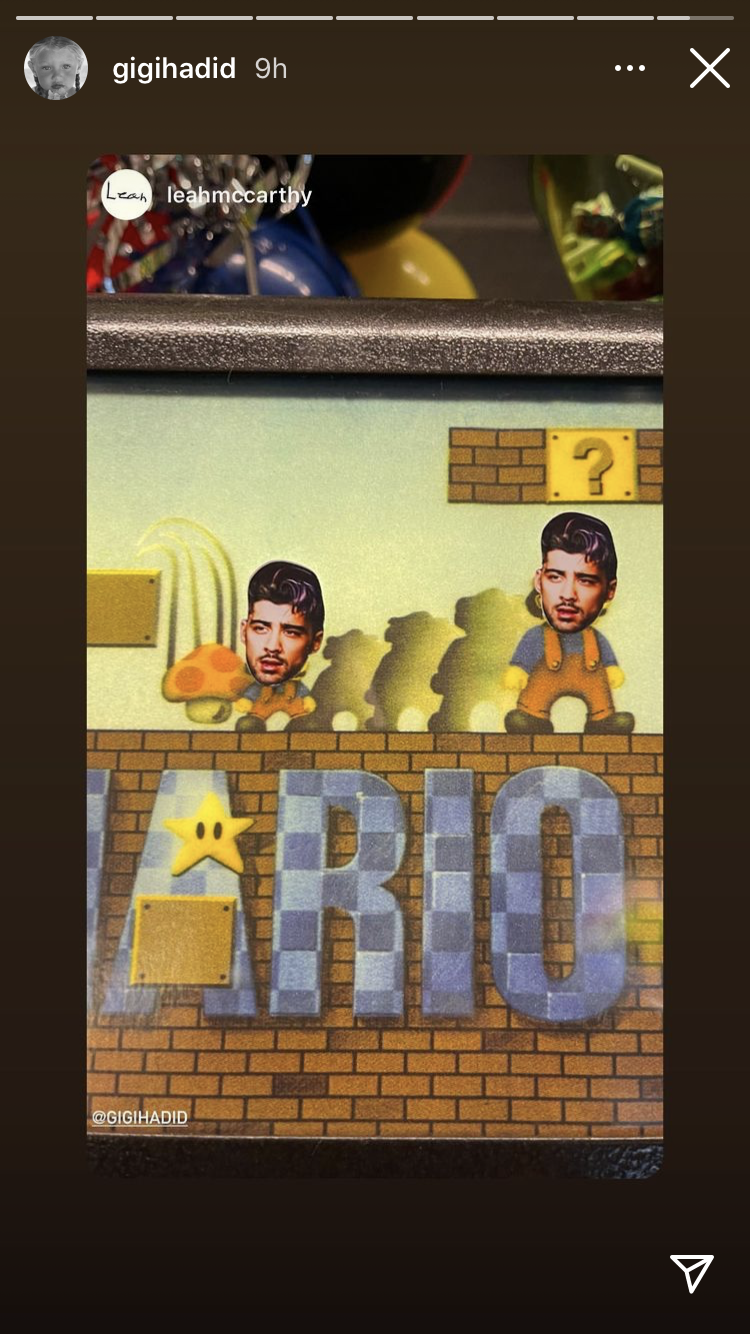Viewport: 750px width, 1334px height.
Task: Tap the @GIGIHADID mention tag
Action: pyautogui.click(x=140, y=1117)
